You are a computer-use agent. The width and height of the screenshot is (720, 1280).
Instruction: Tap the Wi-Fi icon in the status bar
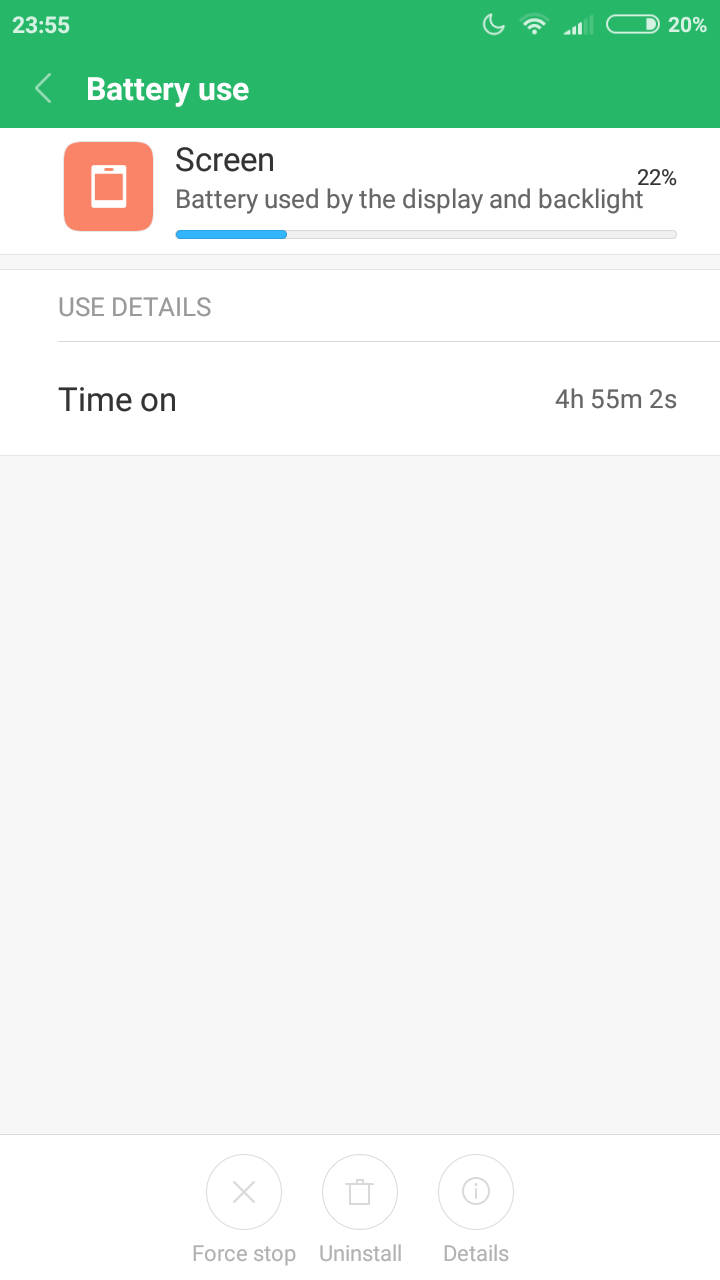pos(535,25)
